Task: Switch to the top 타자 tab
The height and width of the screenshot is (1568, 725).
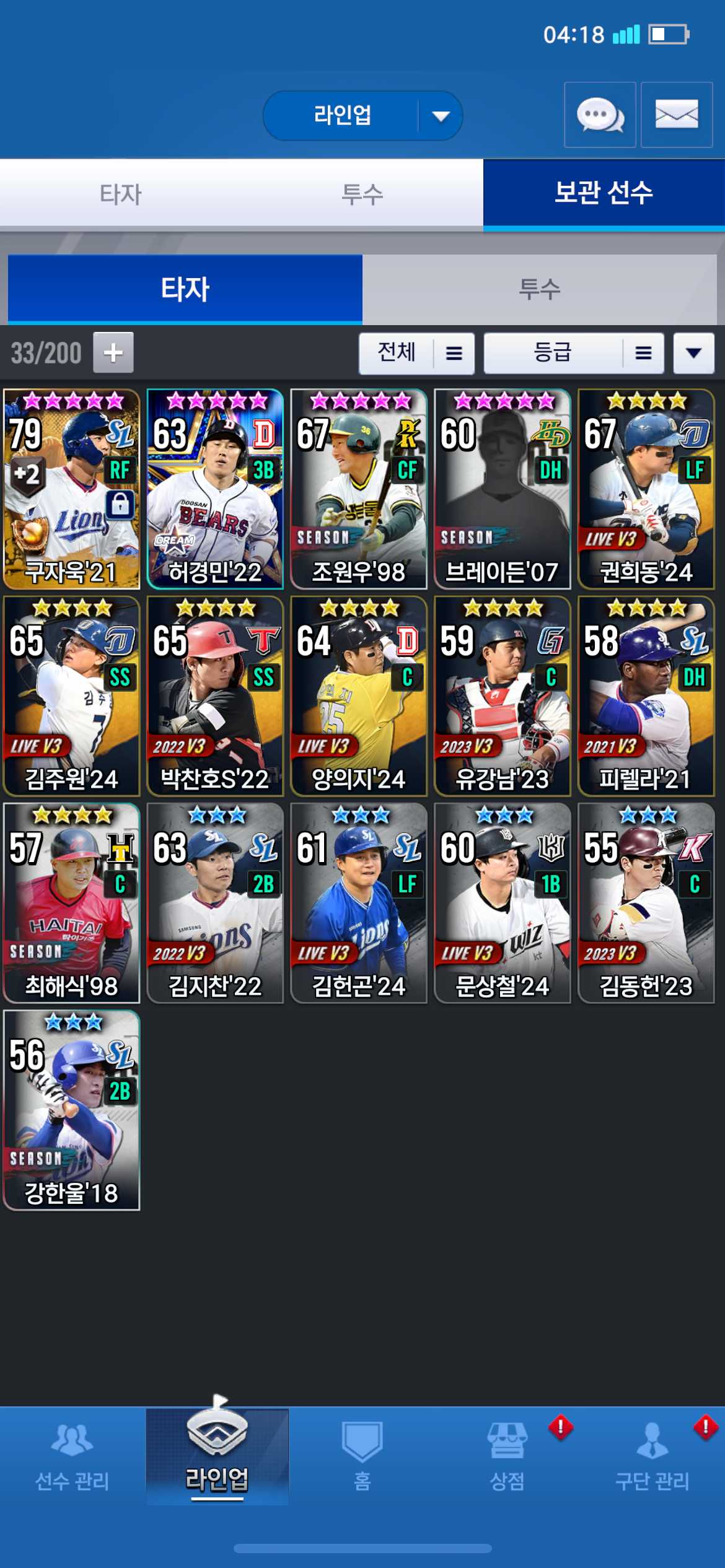Action: click(121, 194)
